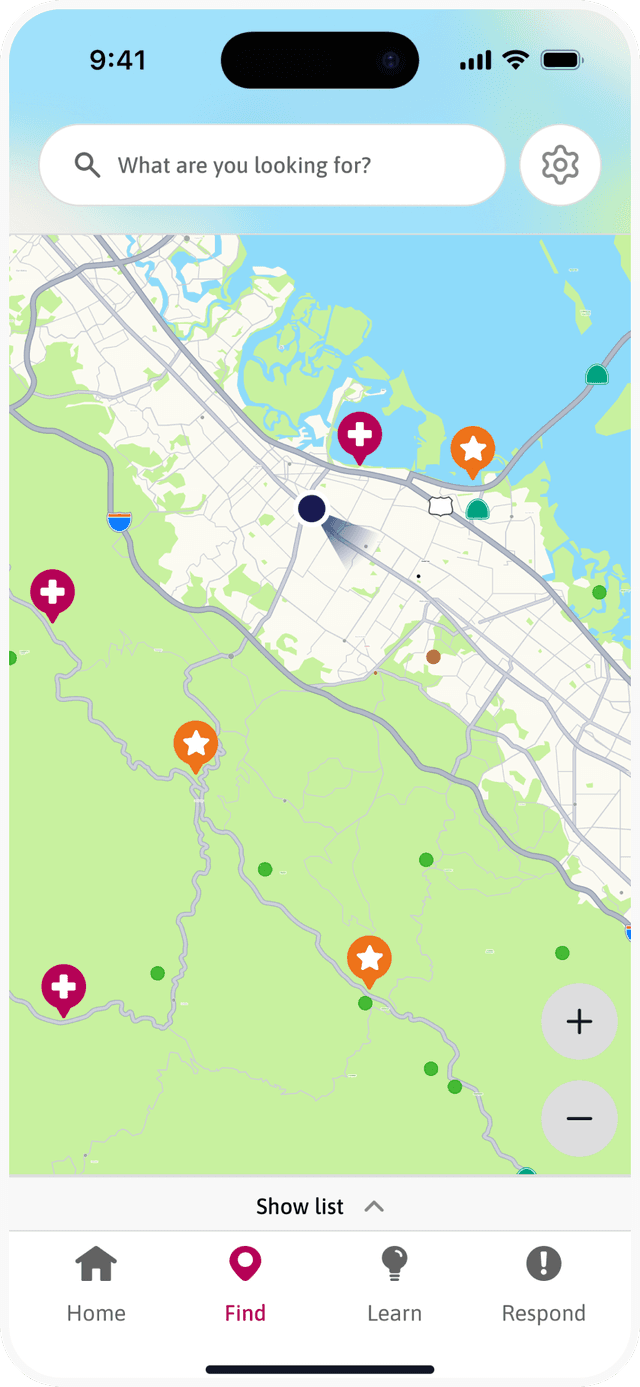Open the settings gear

[560, 165]
